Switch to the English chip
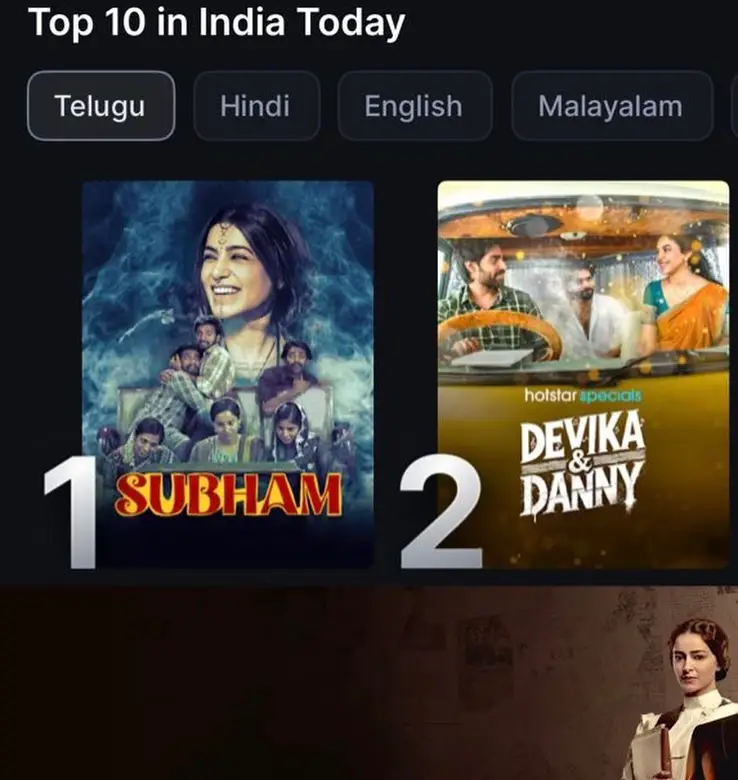738x780 pixels. (413, 106)
